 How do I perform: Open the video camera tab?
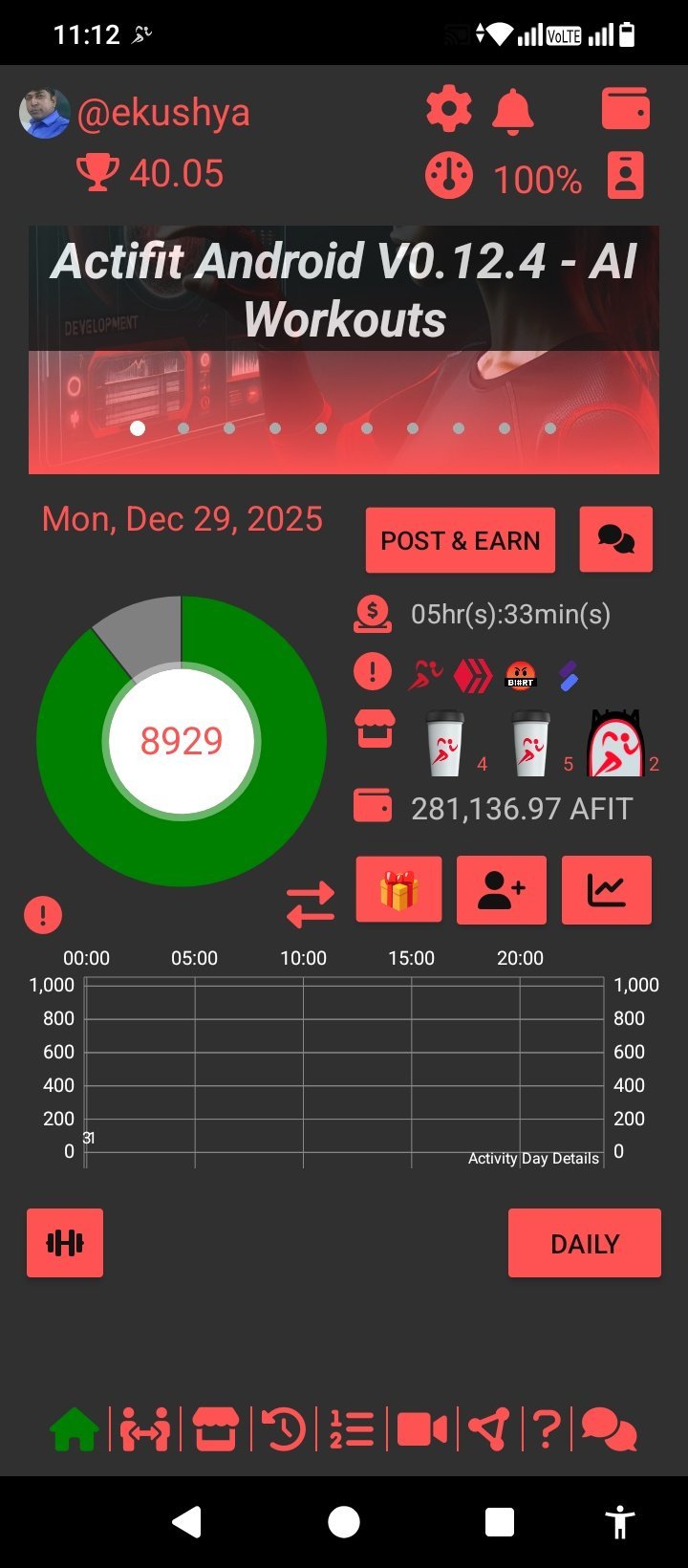(x=421, y=1430)
